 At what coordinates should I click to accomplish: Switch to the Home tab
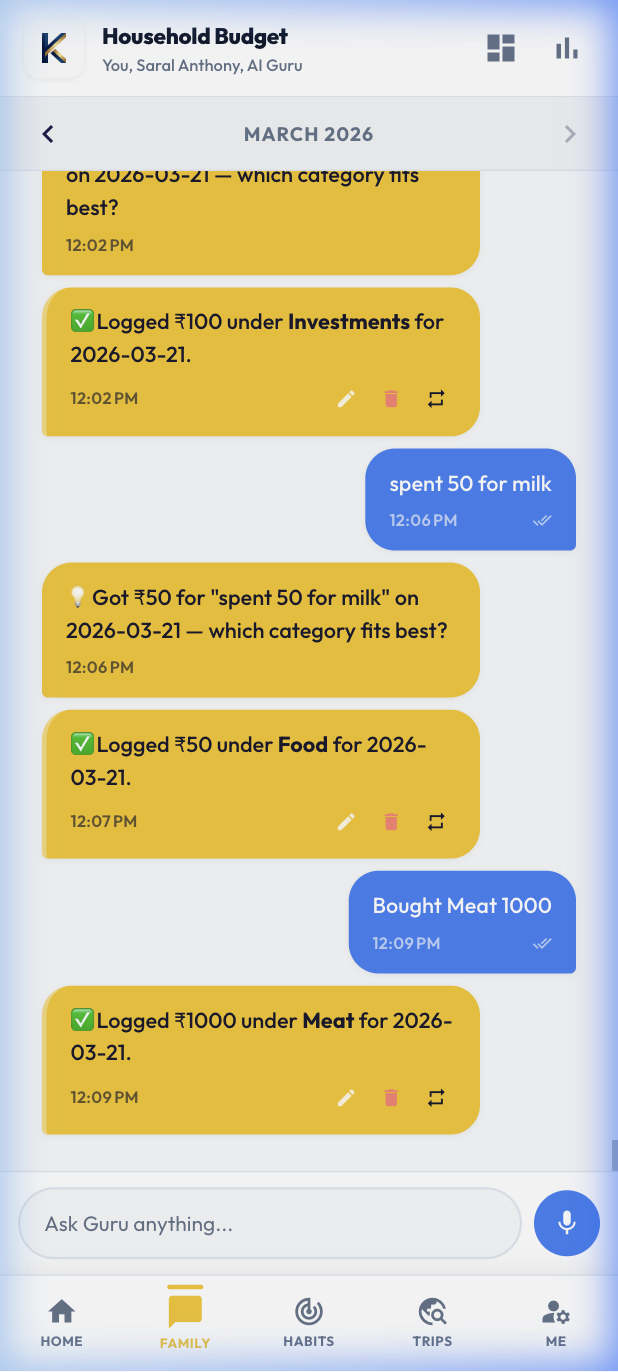[62, 1322]
